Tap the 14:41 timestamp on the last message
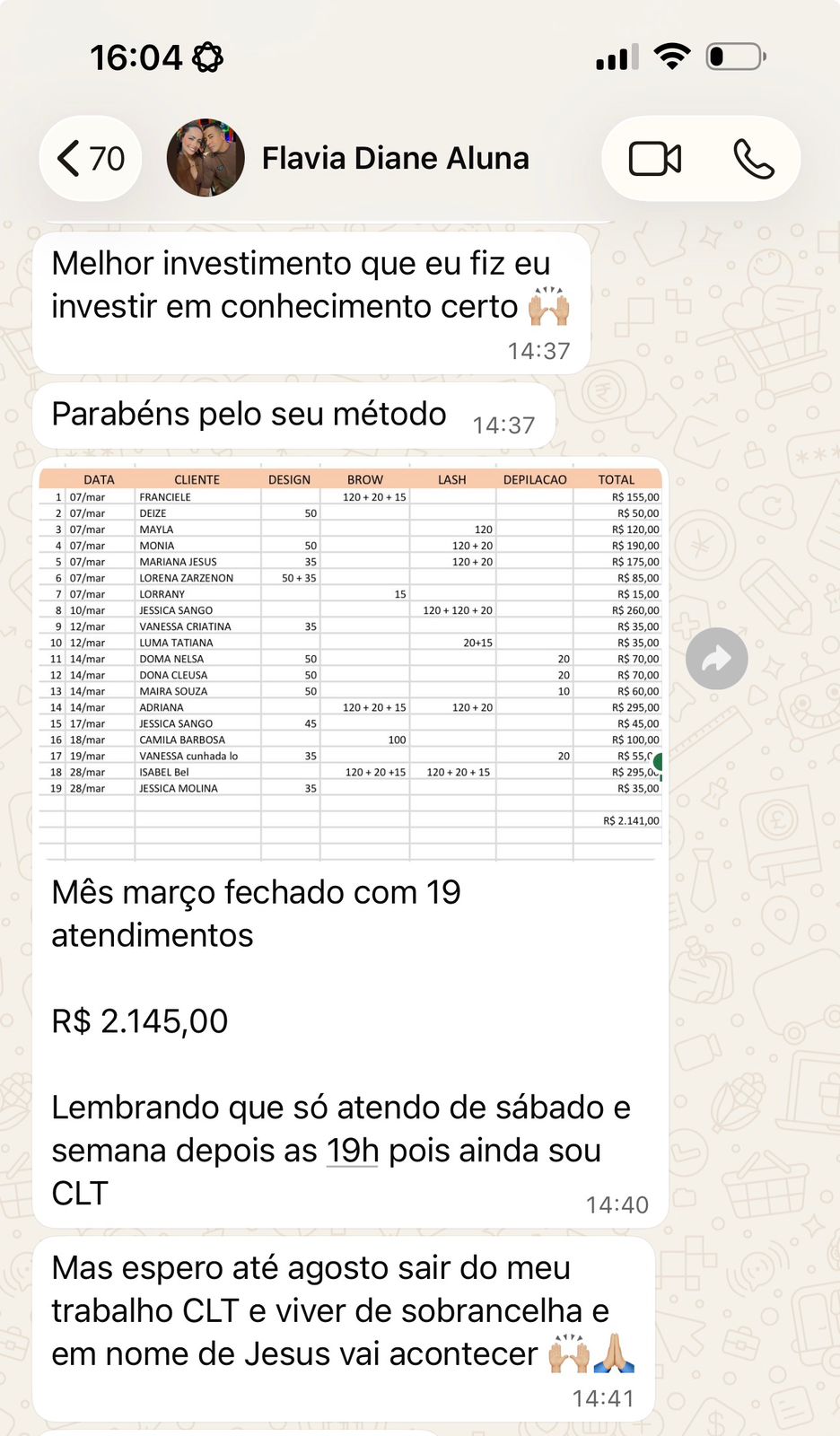Image resolution: width=840 pixels, height=1436 pixels. pyautogui.click(x=603, y=1397)
